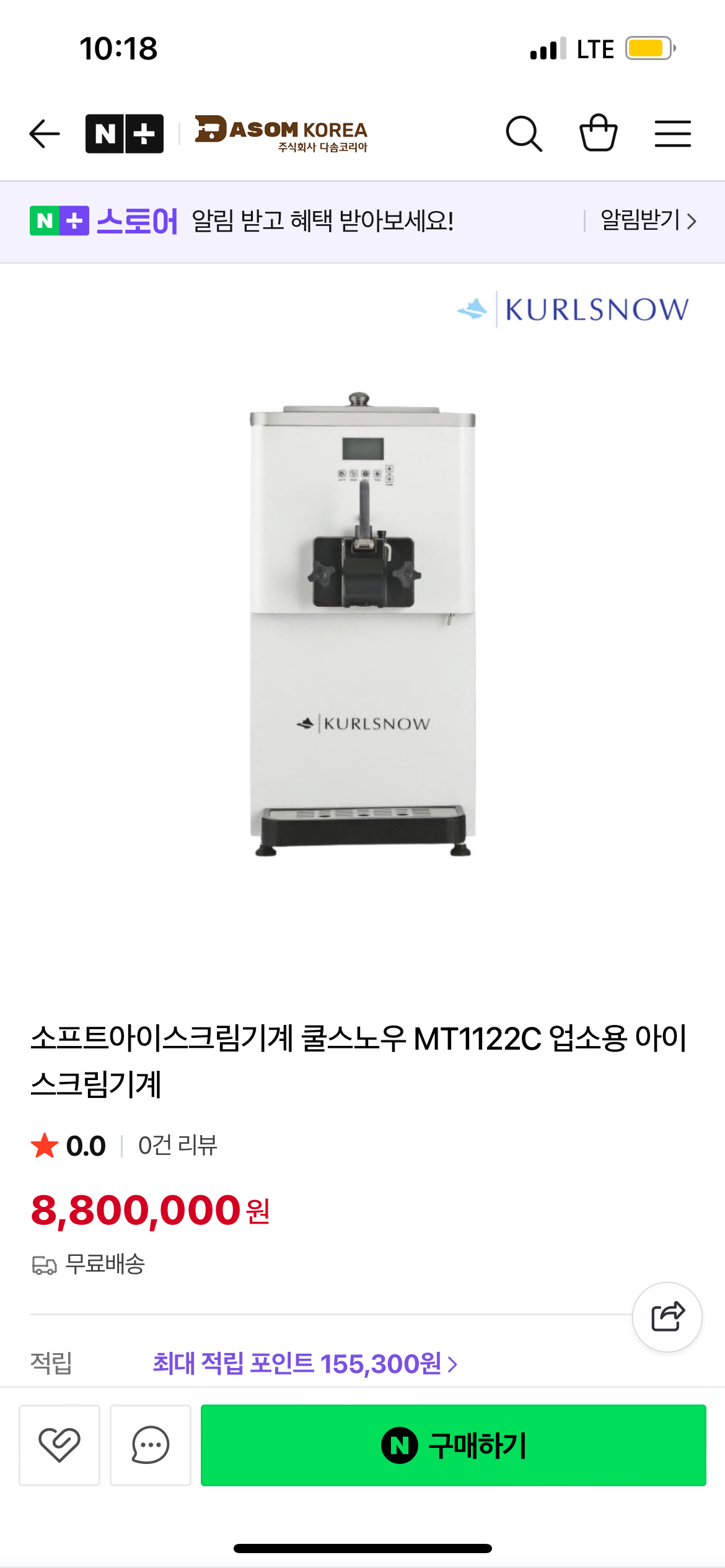Screen dimensions: 725x1568
Task: Tap the battery indicator
Action: pos(648,48)
